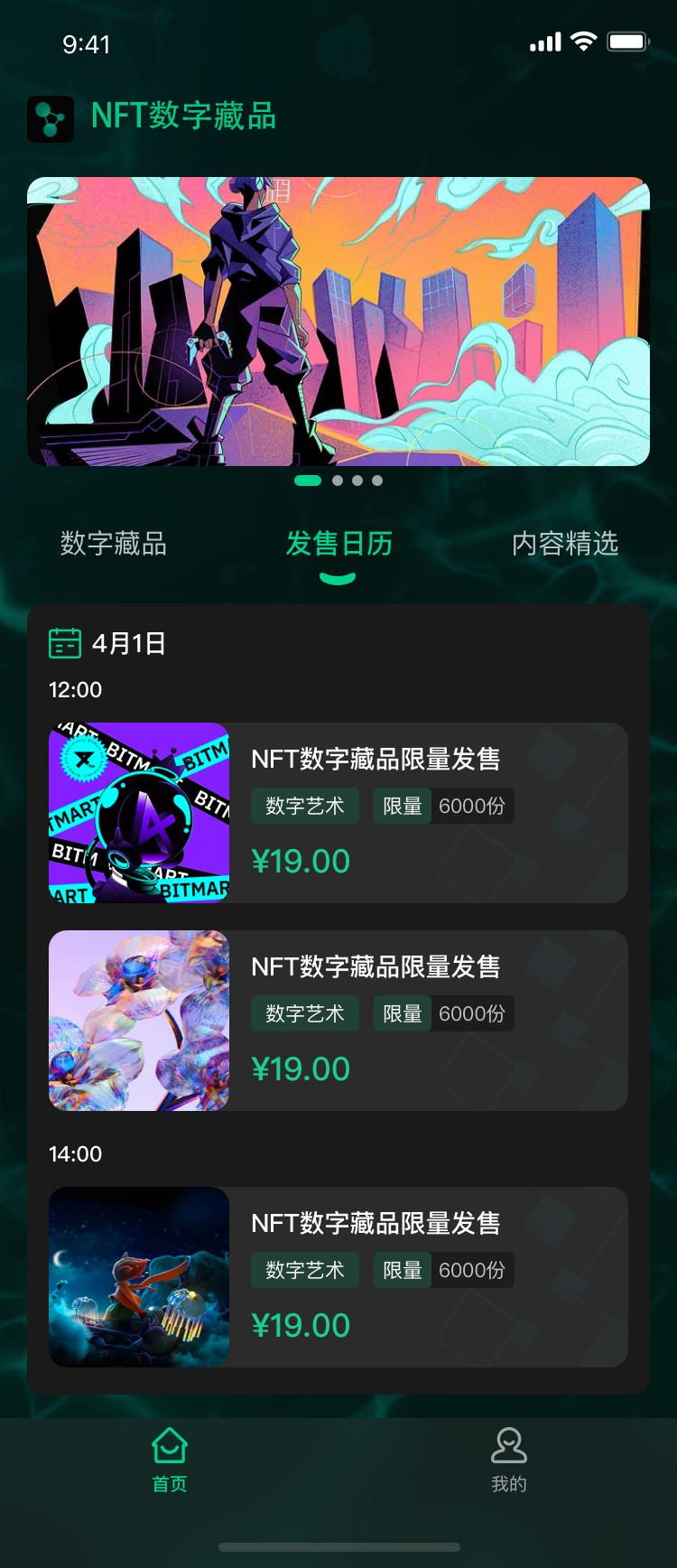Screen dimensions: 677x1568
Task: Click the battery indicator in the status bar
Action: click(627, 41)
